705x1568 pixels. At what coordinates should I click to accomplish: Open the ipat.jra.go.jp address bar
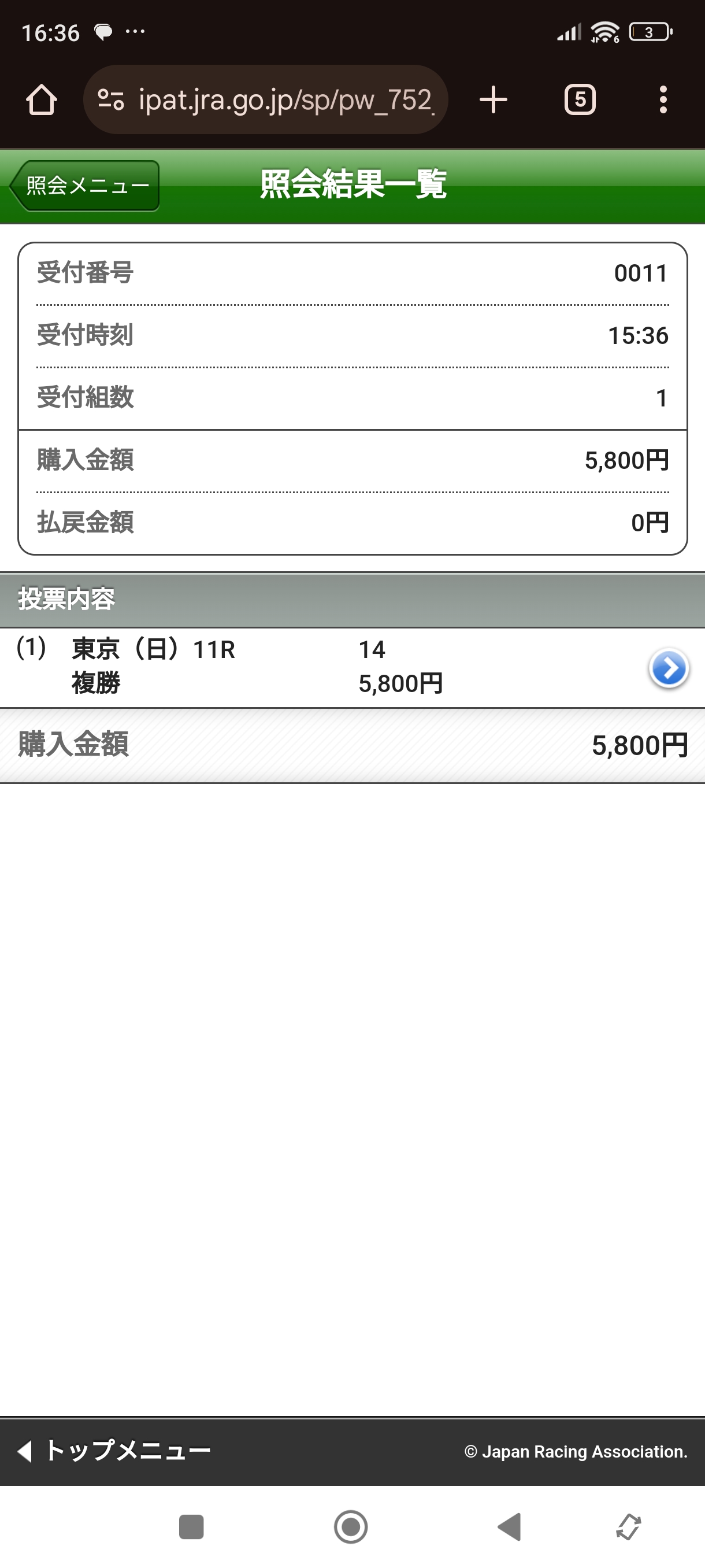[266, 99]
